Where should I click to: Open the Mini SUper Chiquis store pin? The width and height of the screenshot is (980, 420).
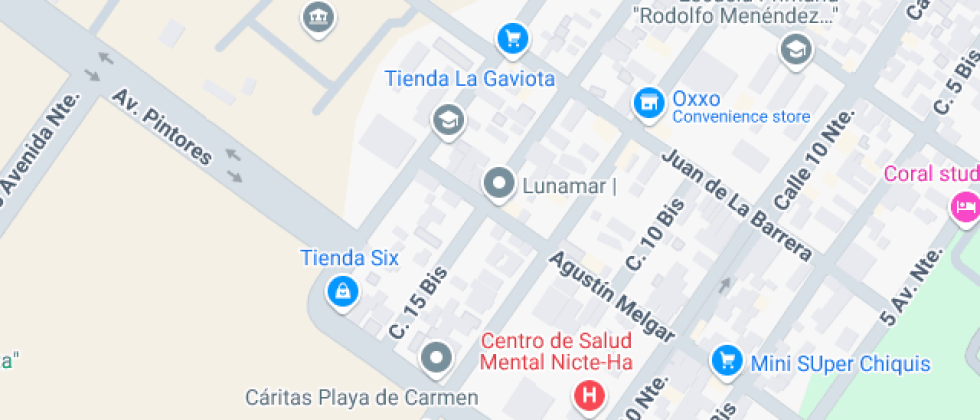coord(727,361)
